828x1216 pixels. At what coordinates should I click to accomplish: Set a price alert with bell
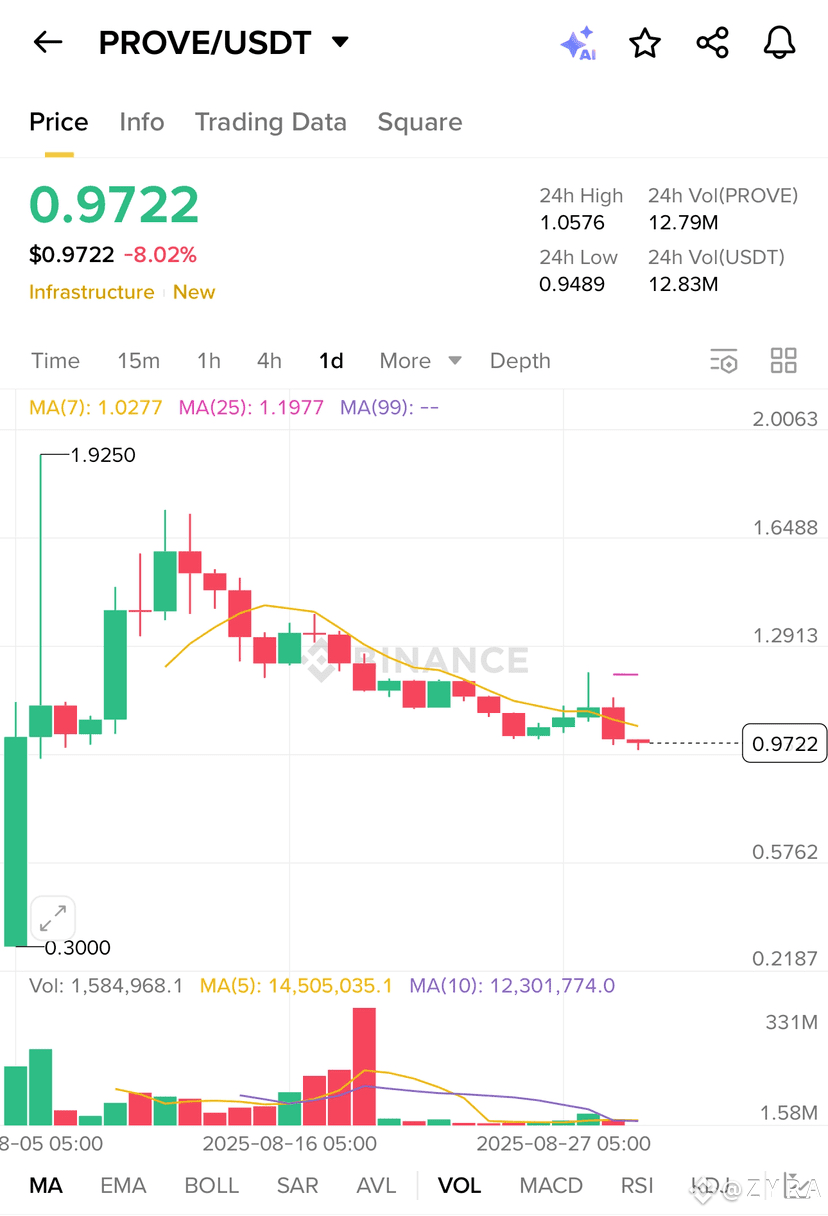pyautogui.click(x=779, y=43)
